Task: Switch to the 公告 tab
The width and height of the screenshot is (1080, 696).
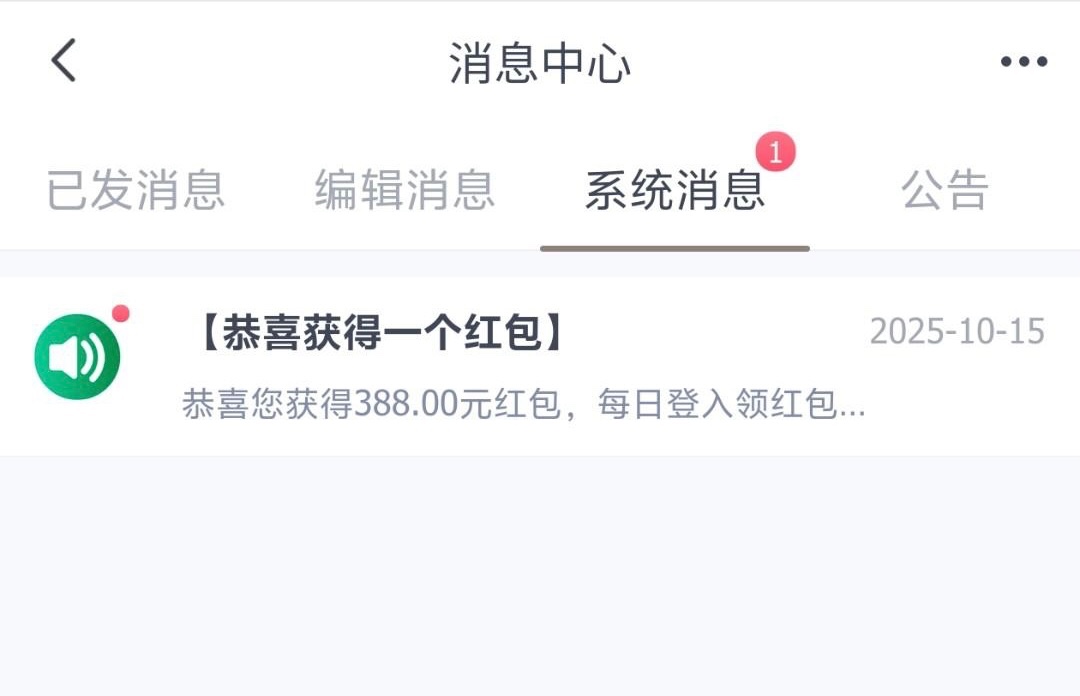Action: 945,190
